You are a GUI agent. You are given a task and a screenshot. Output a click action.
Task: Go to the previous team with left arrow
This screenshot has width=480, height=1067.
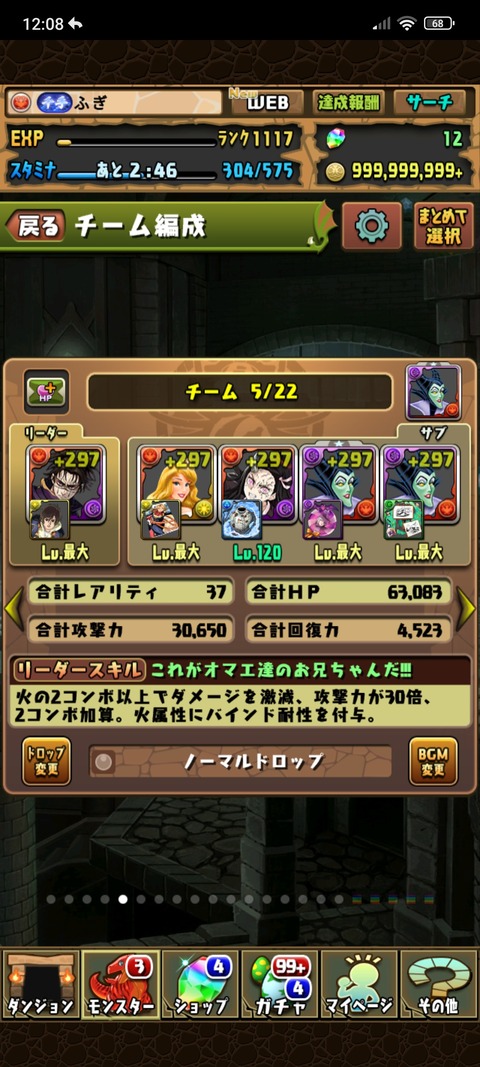coord(14,608)
